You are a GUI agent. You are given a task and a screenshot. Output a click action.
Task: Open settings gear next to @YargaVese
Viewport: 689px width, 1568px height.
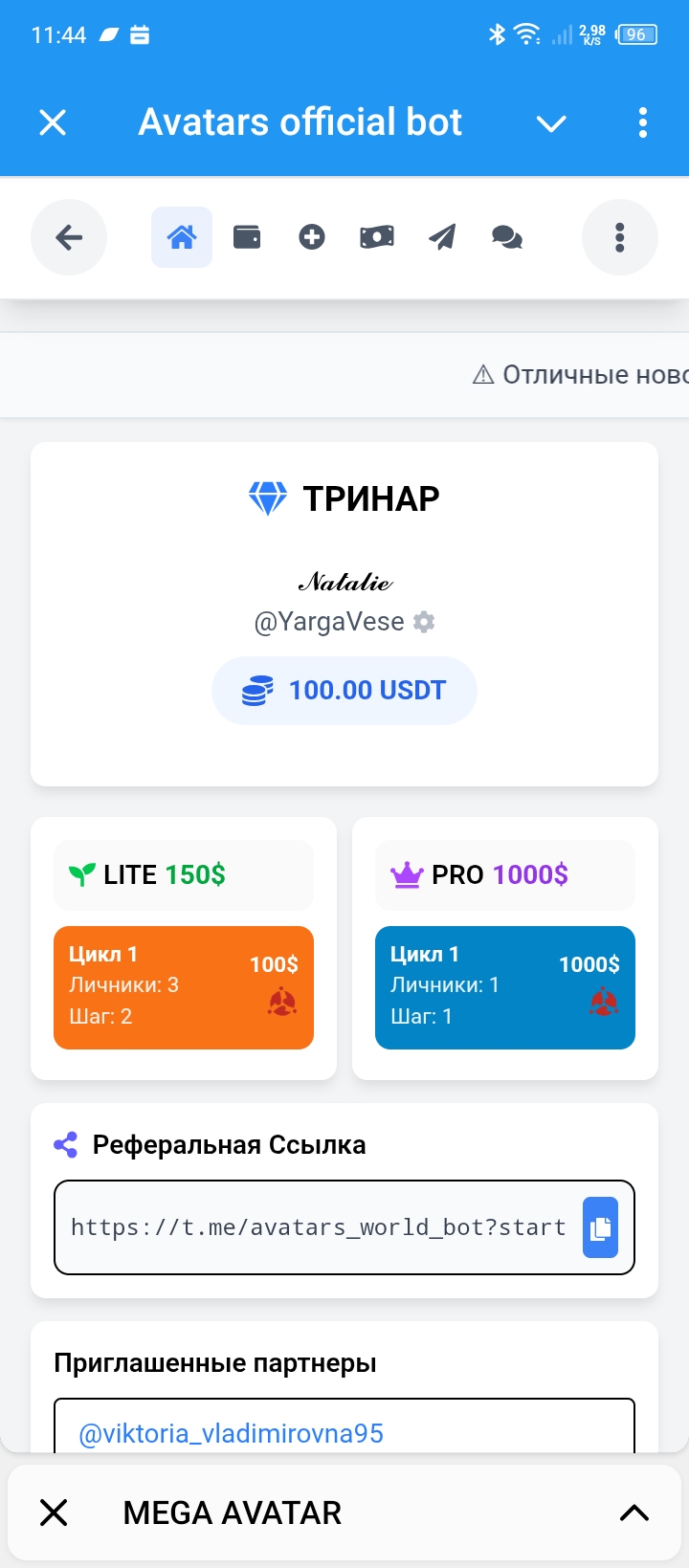424,622
